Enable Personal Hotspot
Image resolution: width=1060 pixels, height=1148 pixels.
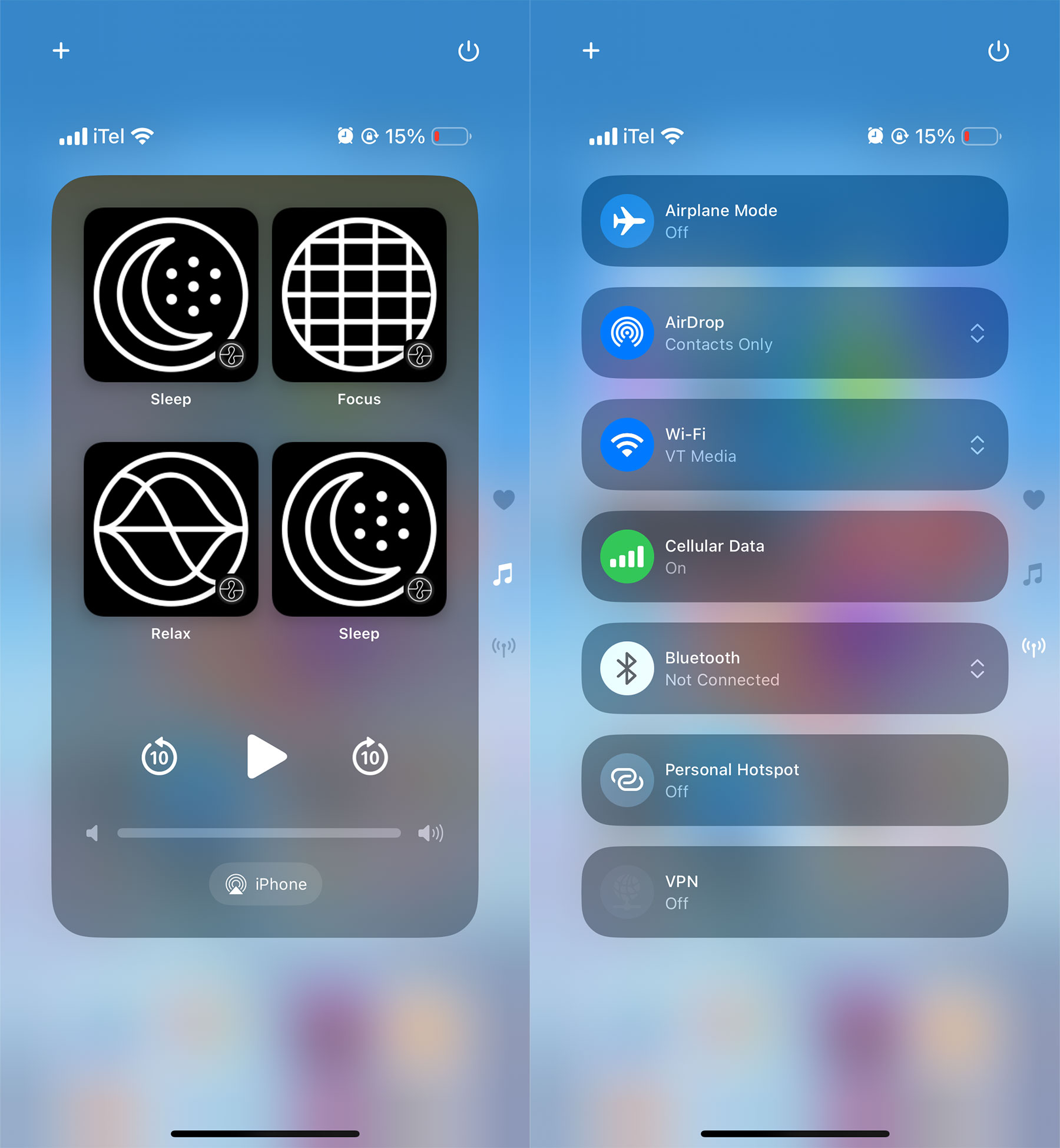tap(627, 780)
